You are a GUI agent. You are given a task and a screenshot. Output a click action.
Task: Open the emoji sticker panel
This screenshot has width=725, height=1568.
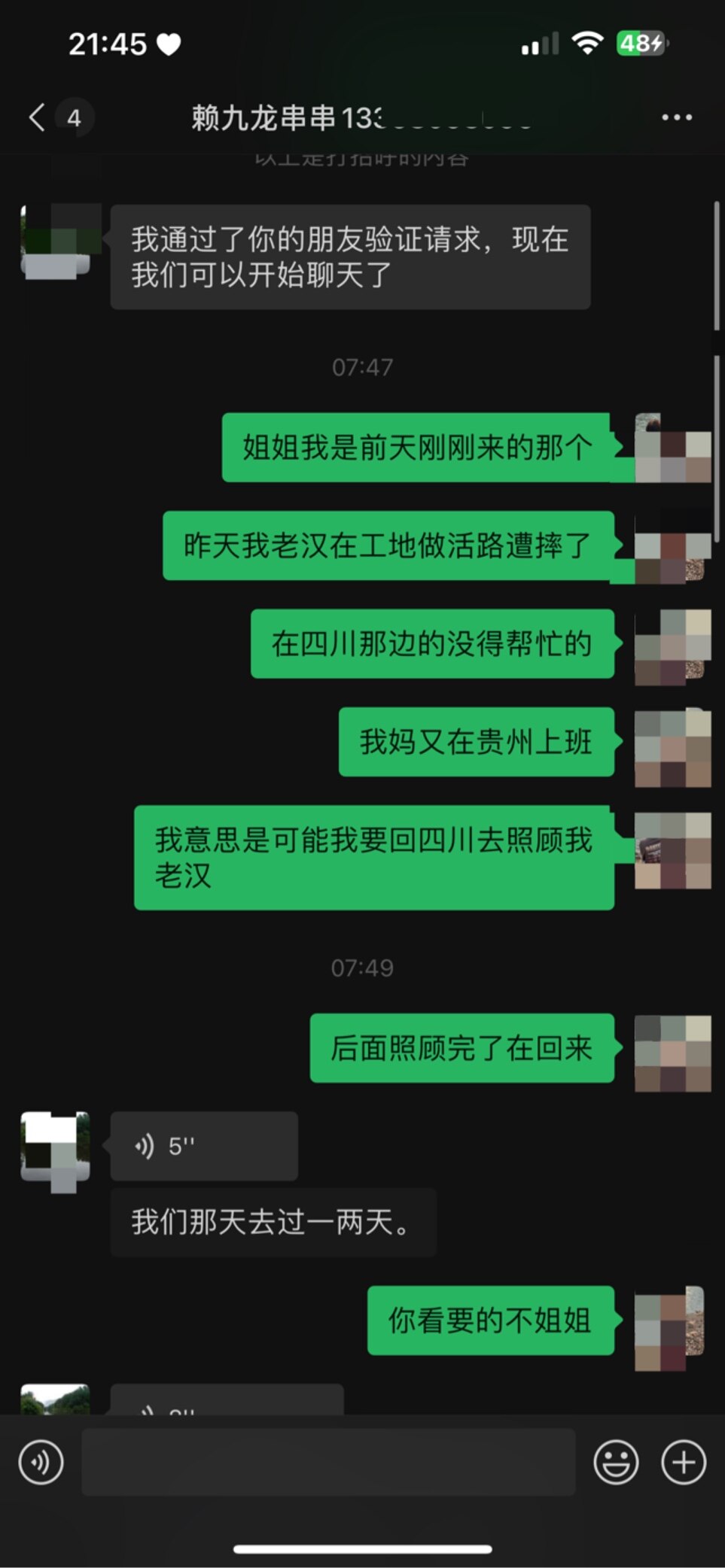pyautogui.click(x=616, y=1462)
